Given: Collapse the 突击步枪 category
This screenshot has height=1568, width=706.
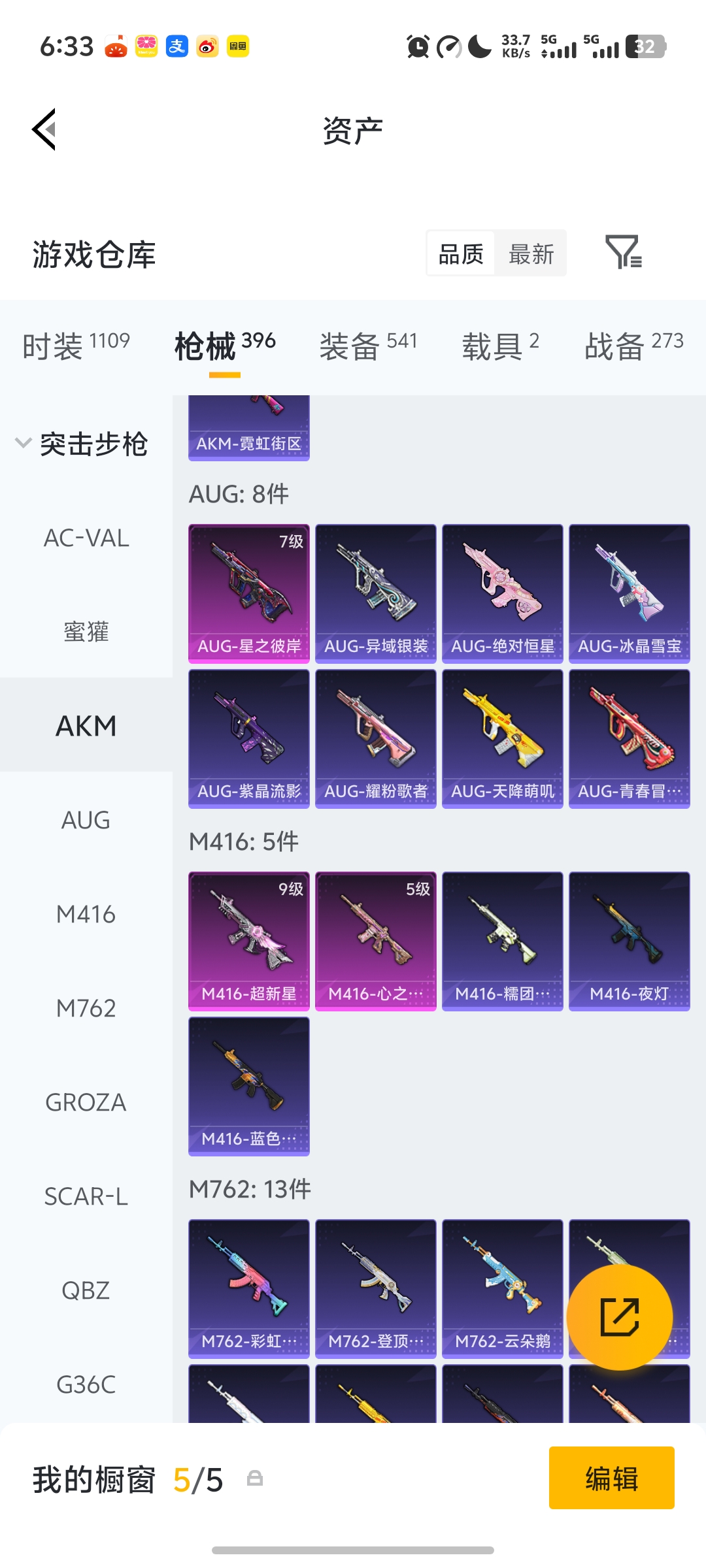Looking at the screenshot, I should click(x=81, y=444).
